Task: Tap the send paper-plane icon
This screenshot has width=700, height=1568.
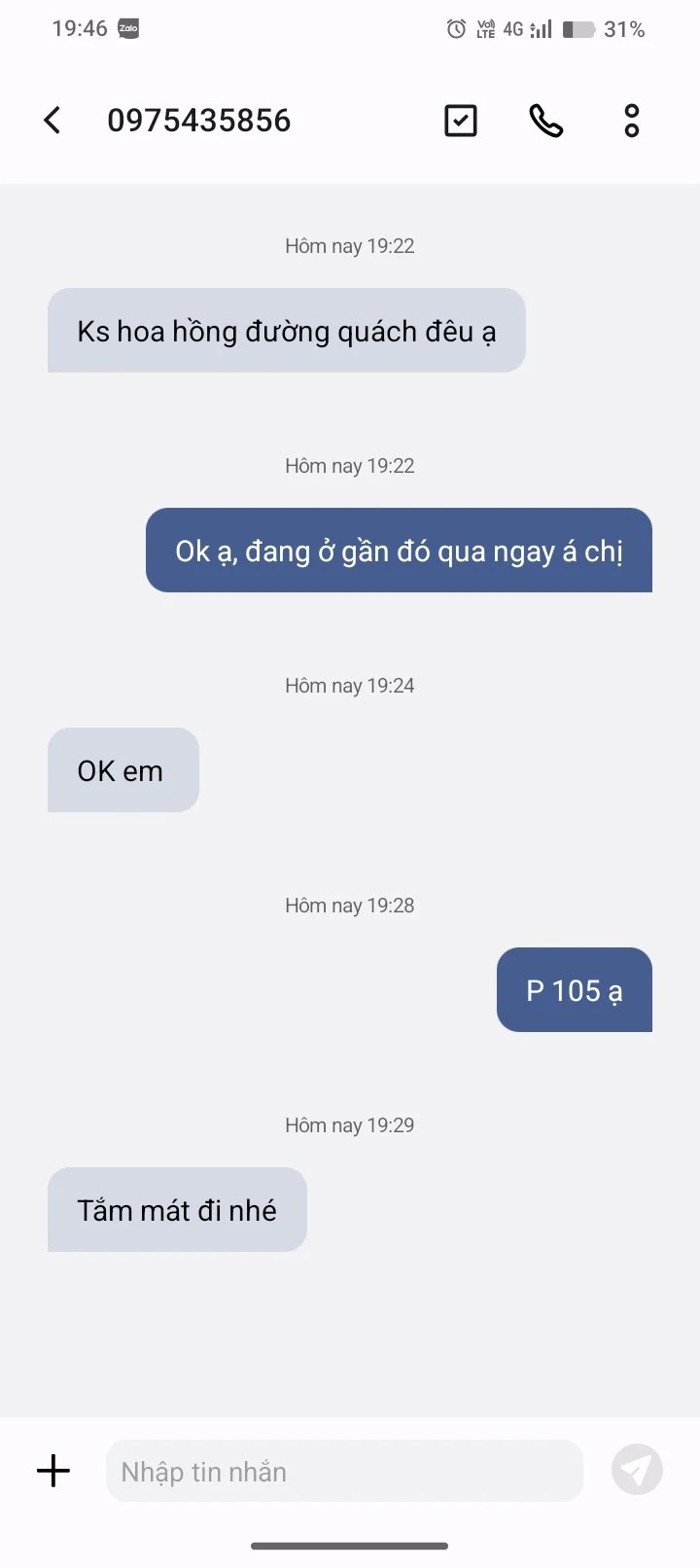Action: [x=637, y=1470]
